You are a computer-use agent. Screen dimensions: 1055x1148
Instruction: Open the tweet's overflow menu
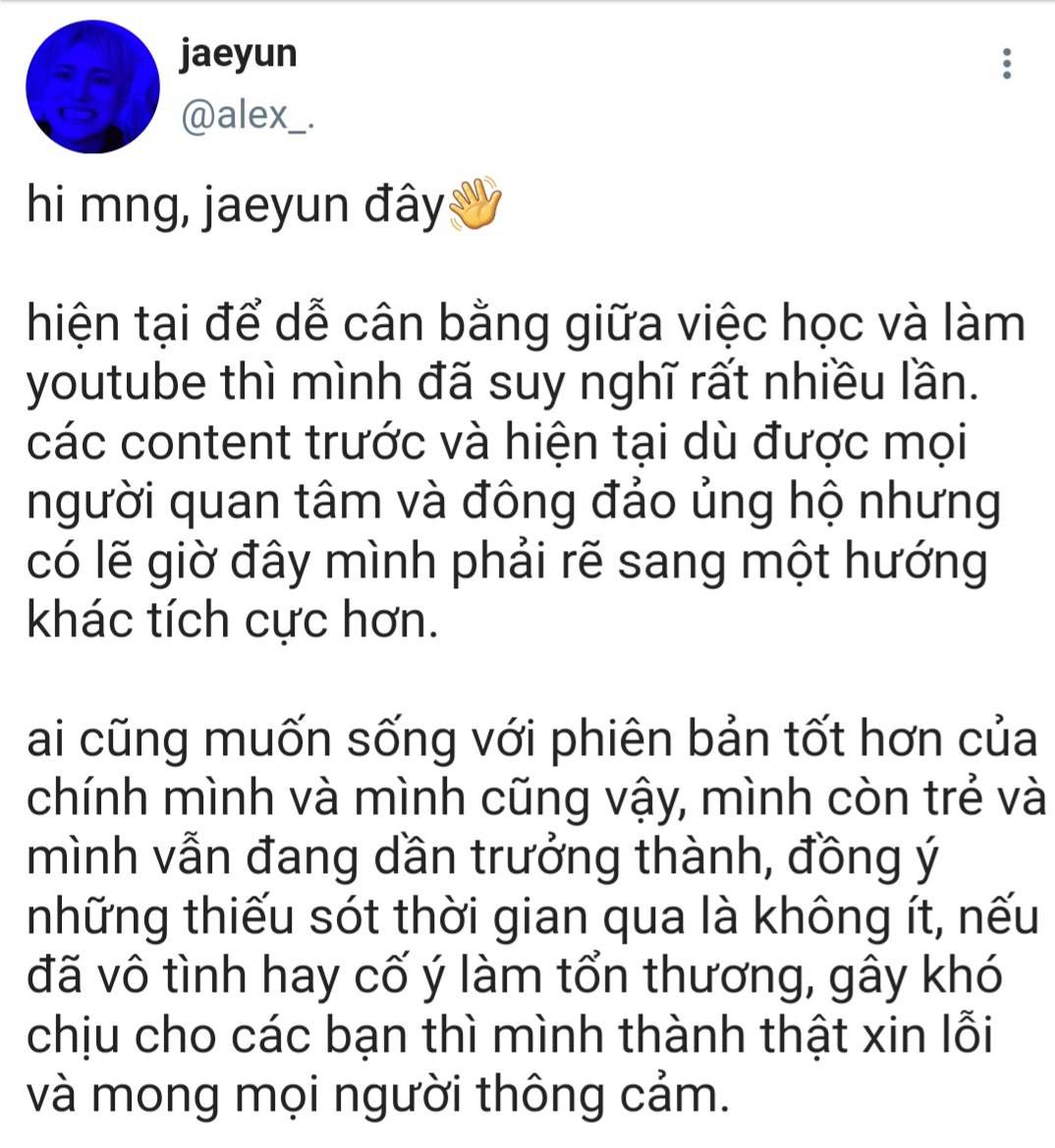coord(1006,64)
